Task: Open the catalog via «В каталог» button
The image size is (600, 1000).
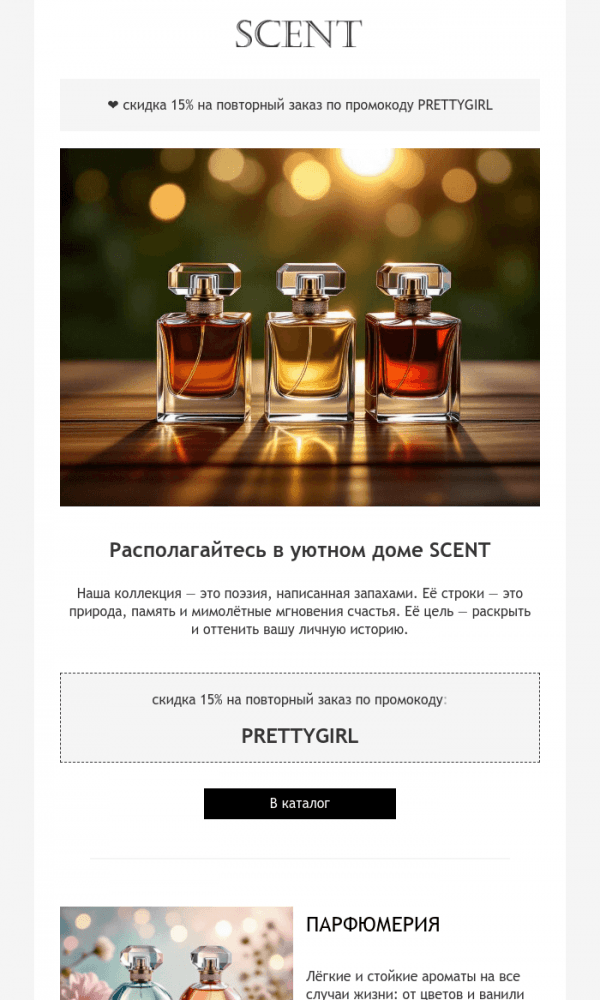Action: click(299, 803)
